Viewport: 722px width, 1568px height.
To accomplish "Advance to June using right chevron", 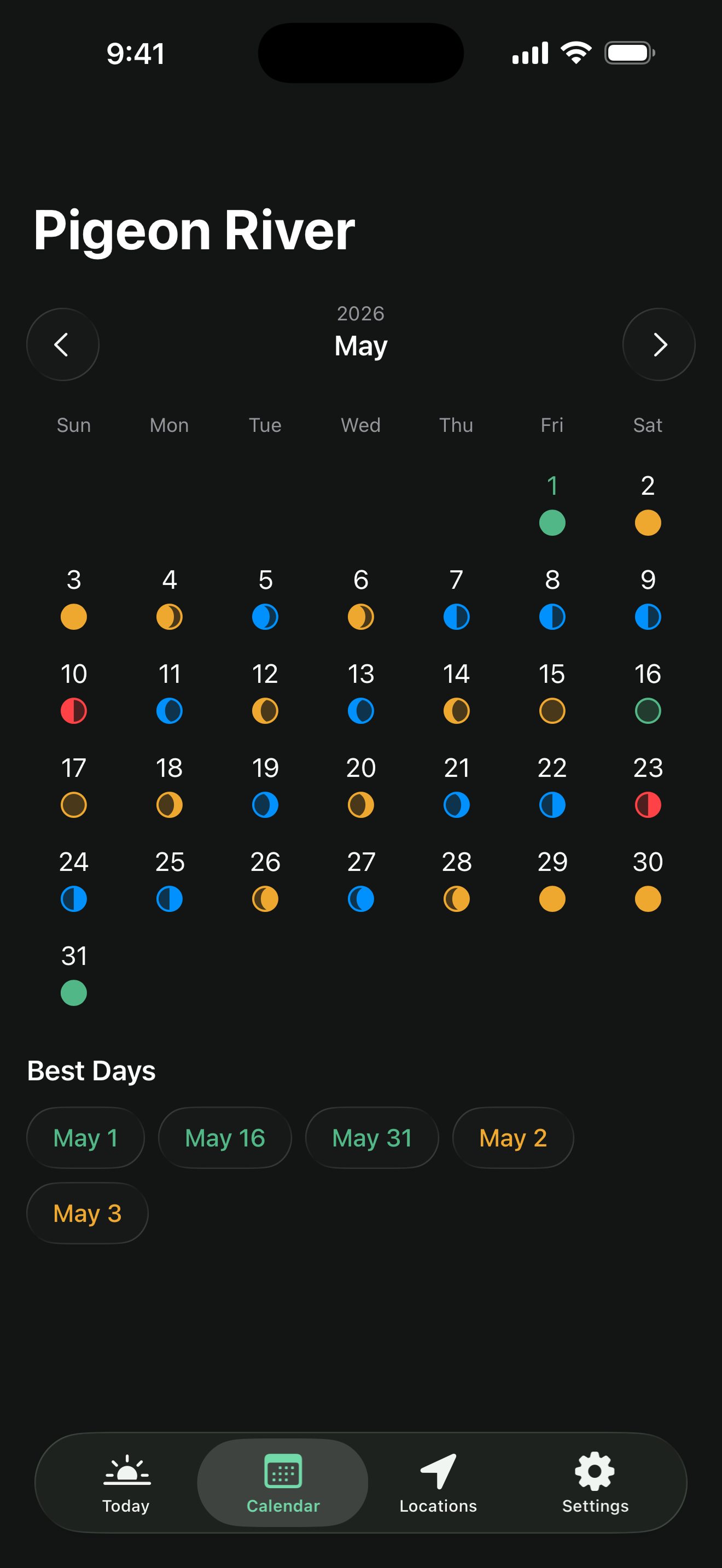I will (658, 344).
